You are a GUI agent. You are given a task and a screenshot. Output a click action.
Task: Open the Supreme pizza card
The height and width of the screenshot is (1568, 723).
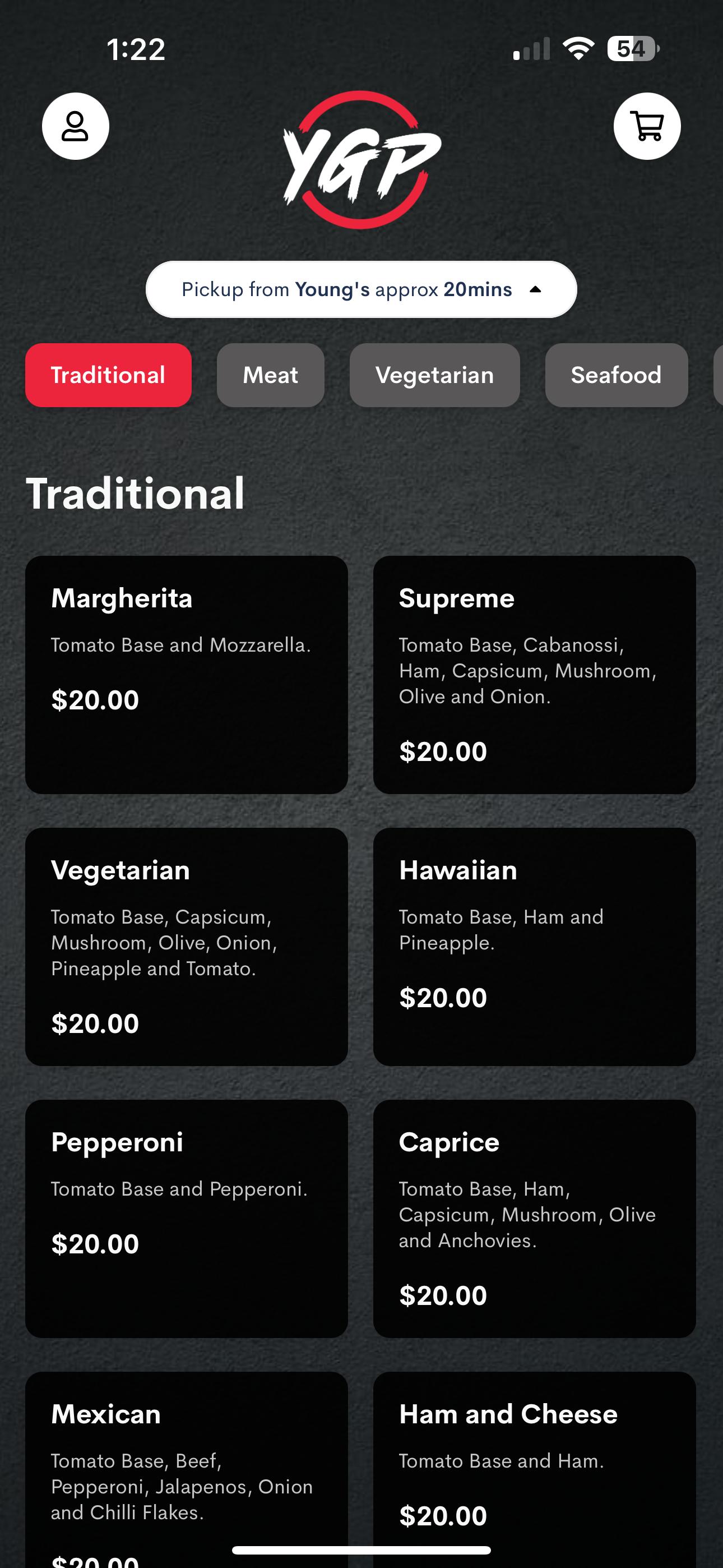pos(534,675)
